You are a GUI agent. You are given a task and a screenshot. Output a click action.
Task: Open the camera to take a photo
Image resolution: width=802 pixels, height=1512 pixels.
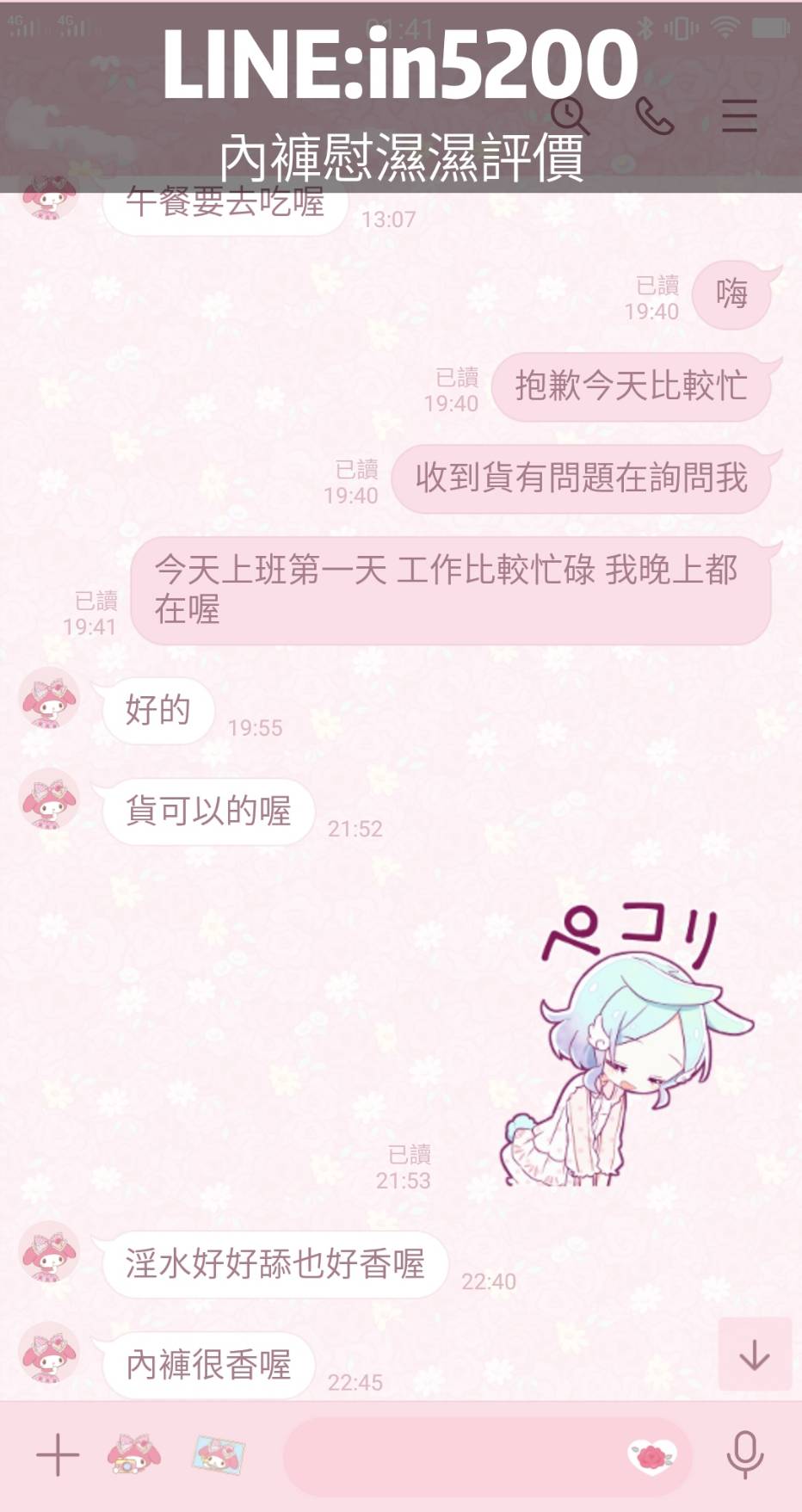(133, 1454)
